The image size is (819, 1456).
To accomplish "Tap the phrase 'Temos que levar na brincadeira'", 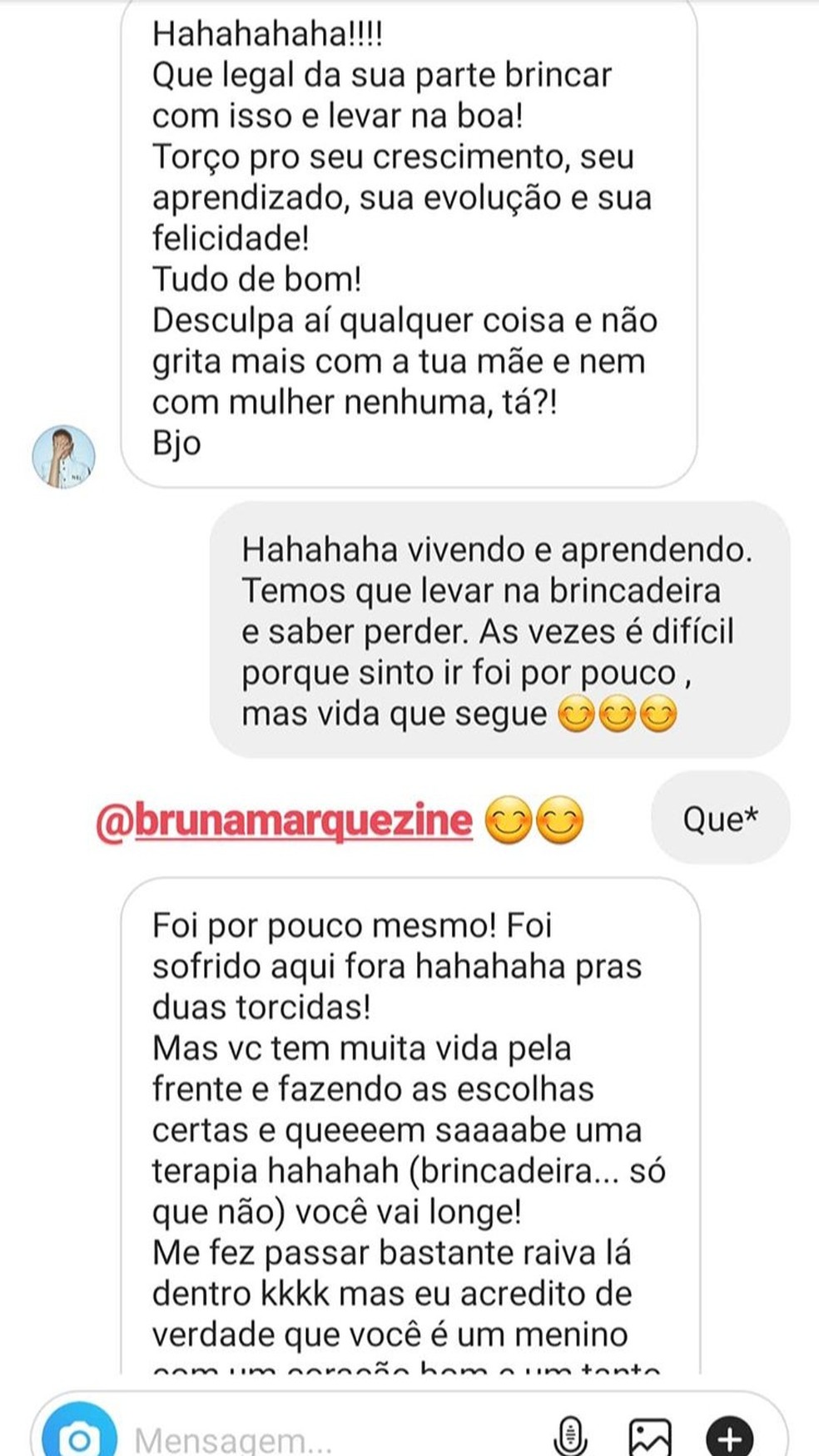I will 485,592.
